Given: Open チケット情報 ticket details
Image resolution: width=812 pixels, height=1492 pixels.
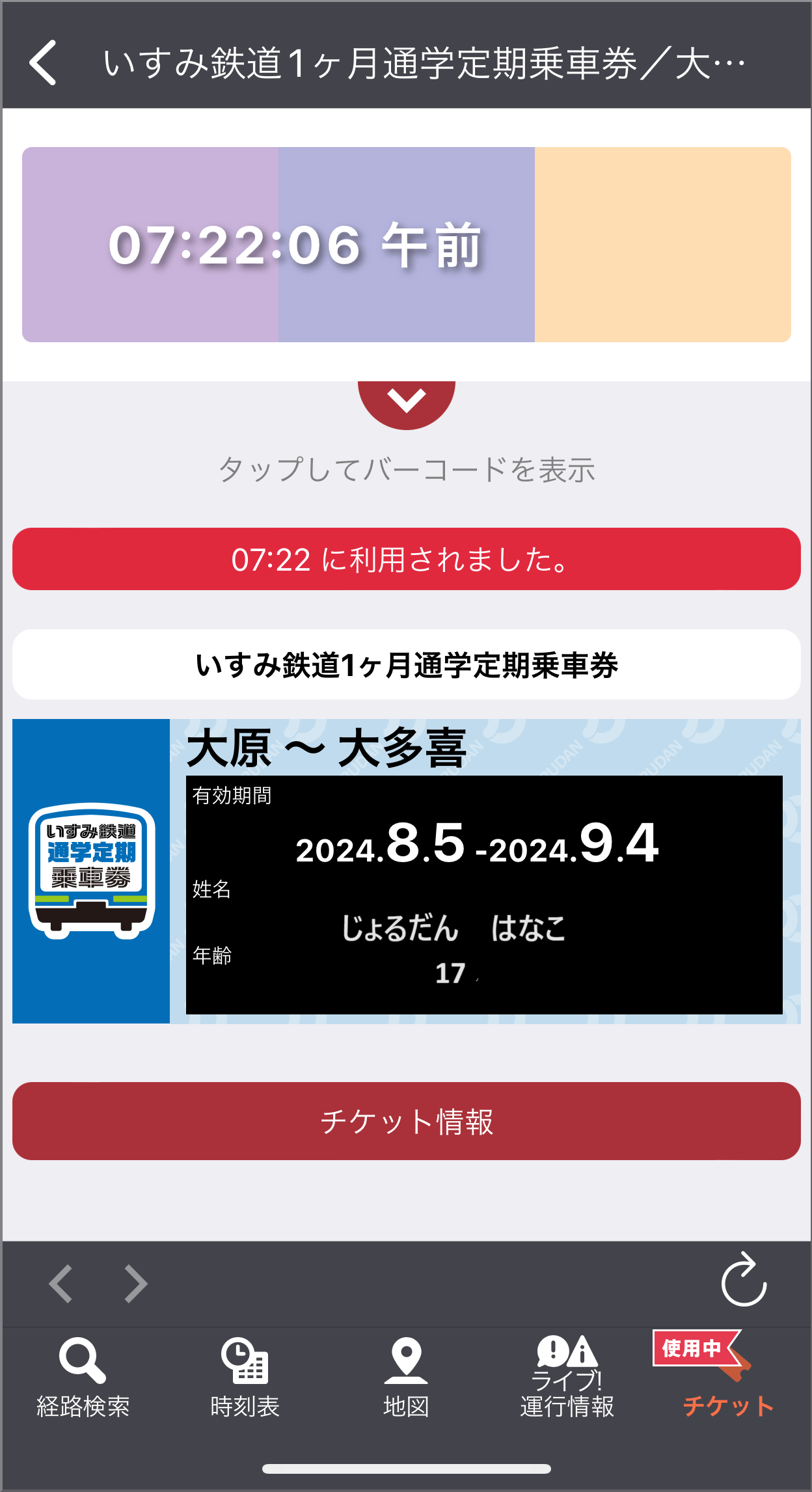Looking at the screenshot, I should pos(406,1121).
